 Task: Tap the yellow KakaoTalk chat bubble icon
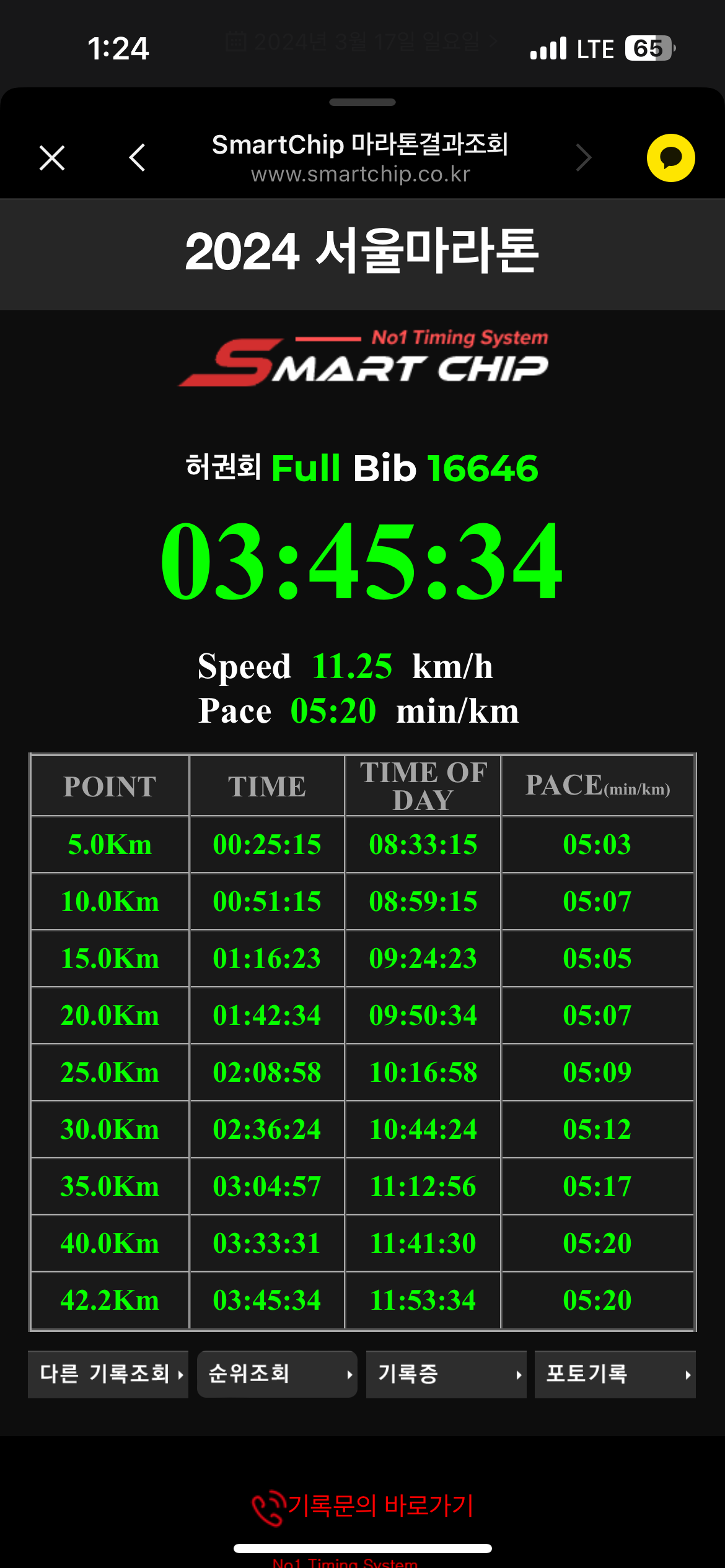[670, 158]
